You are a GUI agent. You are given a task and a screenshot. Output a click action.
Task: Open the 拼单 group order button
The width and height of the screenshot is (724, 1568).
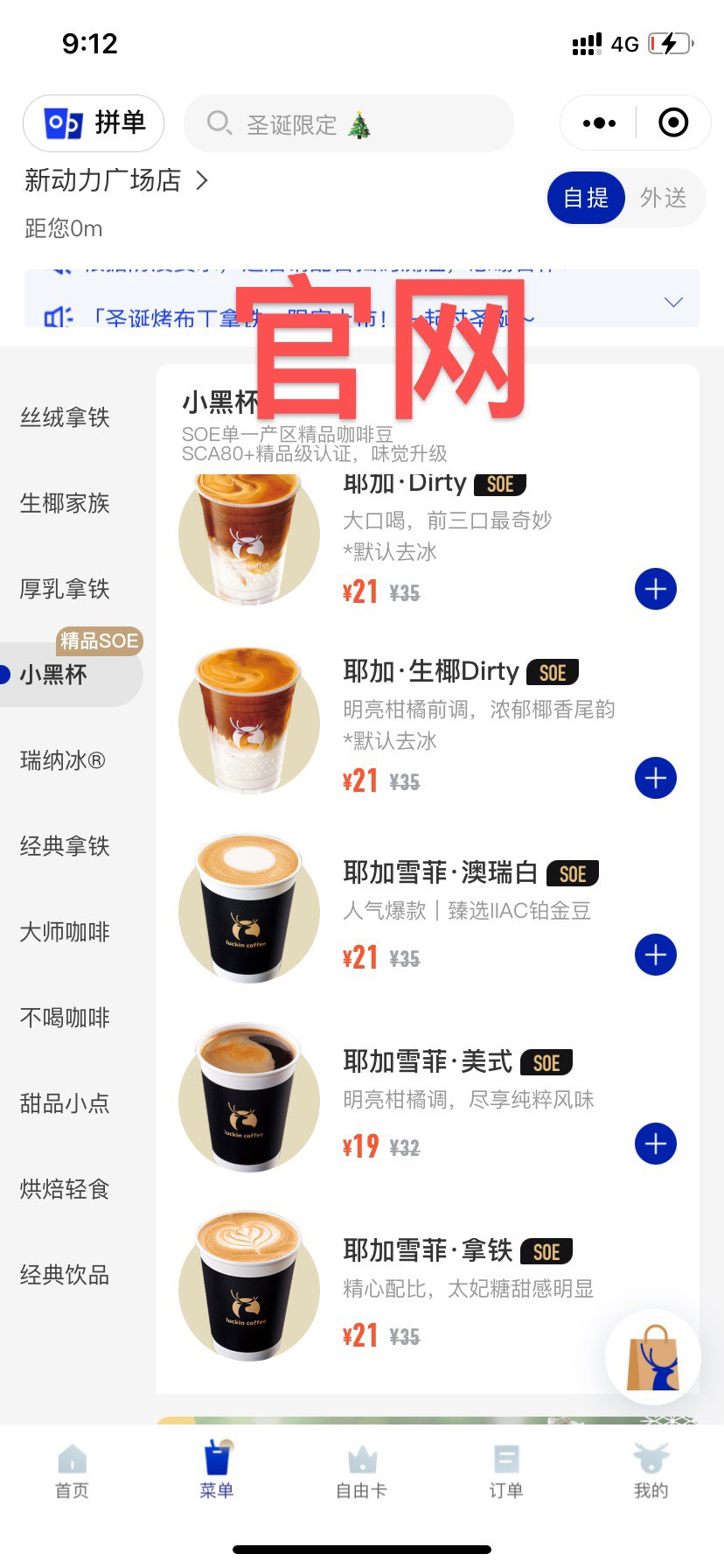point(94,123)
